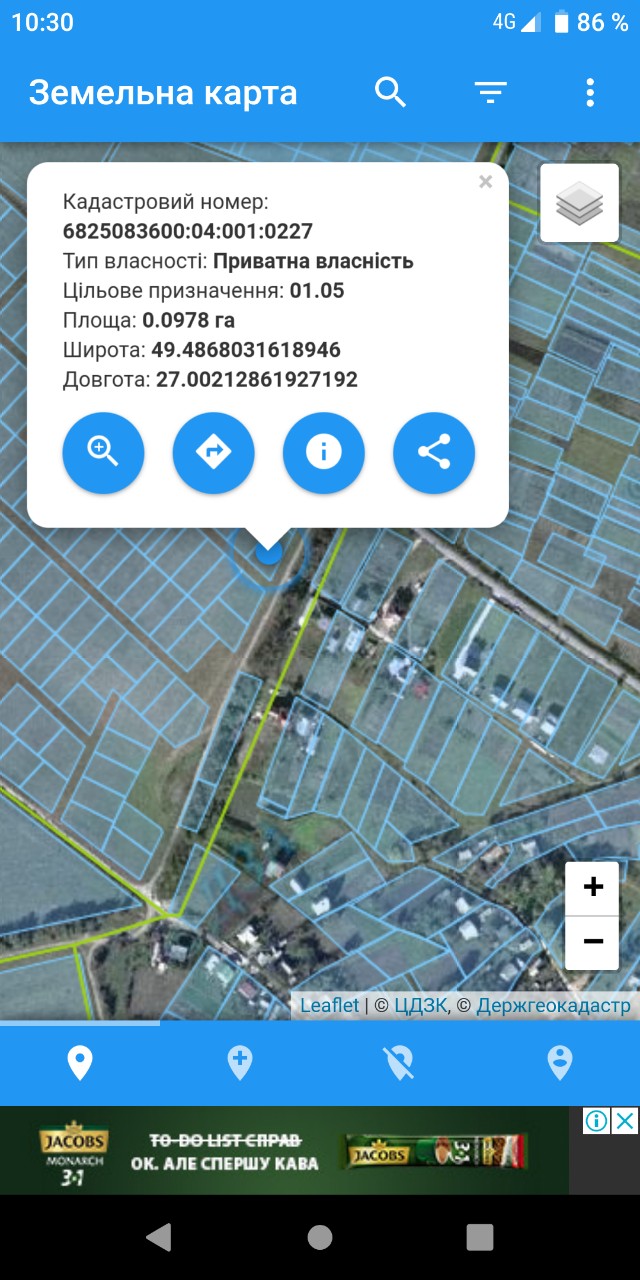640x1280 pixels.
Task: Show detailed parcel information
Action: [323, 453]
